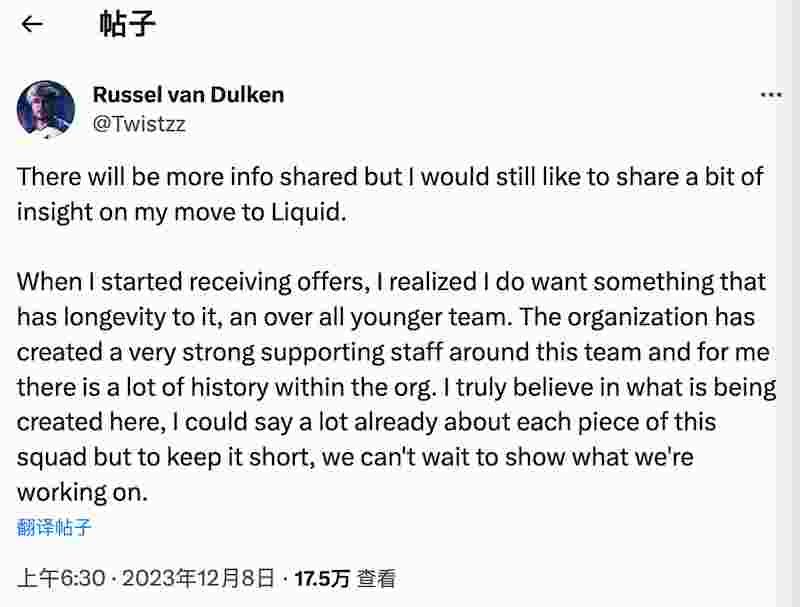The height and width of the screenshot is (607, 800).
Task: Open Russel van Dulken's profile picture
Action: [46, 109]
